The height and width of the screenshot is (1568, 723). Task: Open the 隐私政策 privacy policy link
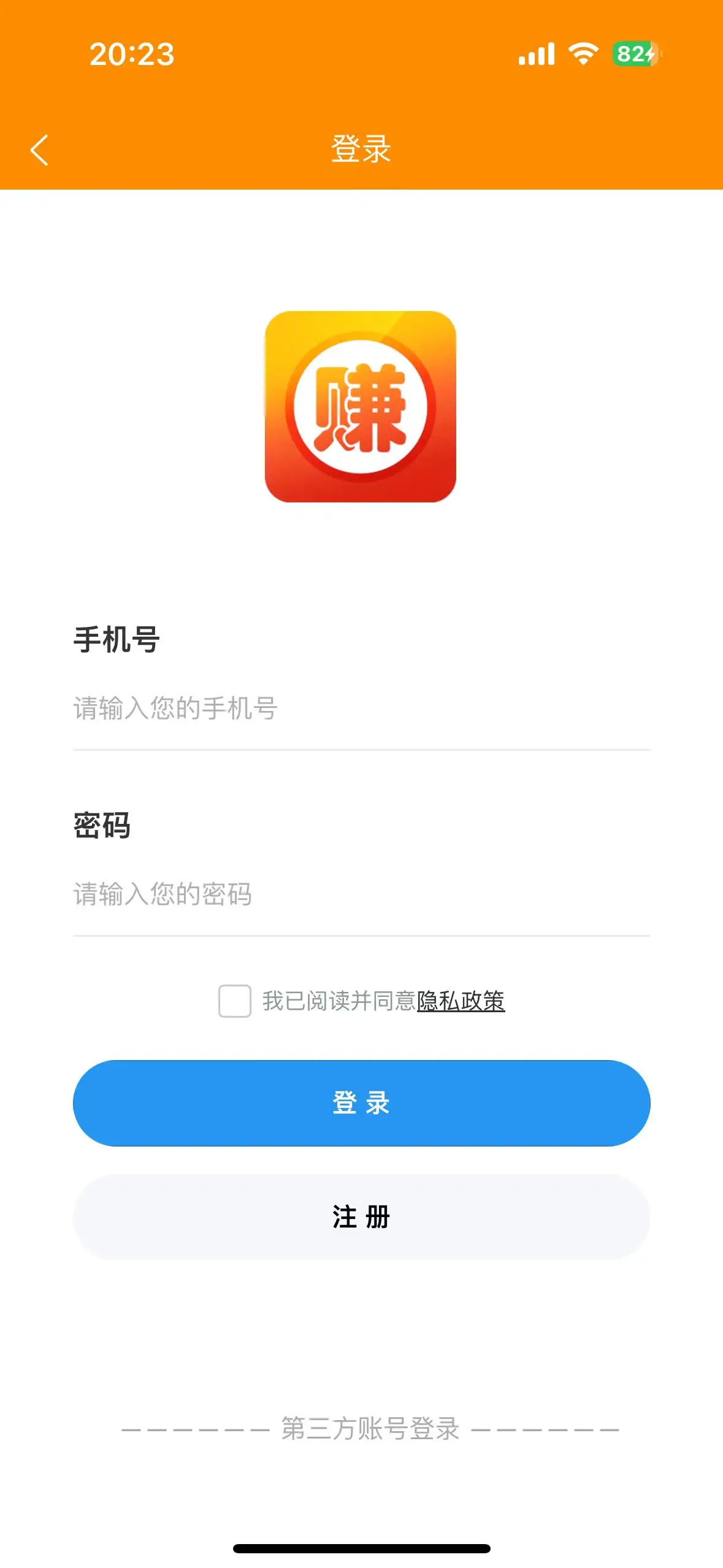coord(461,1001)
